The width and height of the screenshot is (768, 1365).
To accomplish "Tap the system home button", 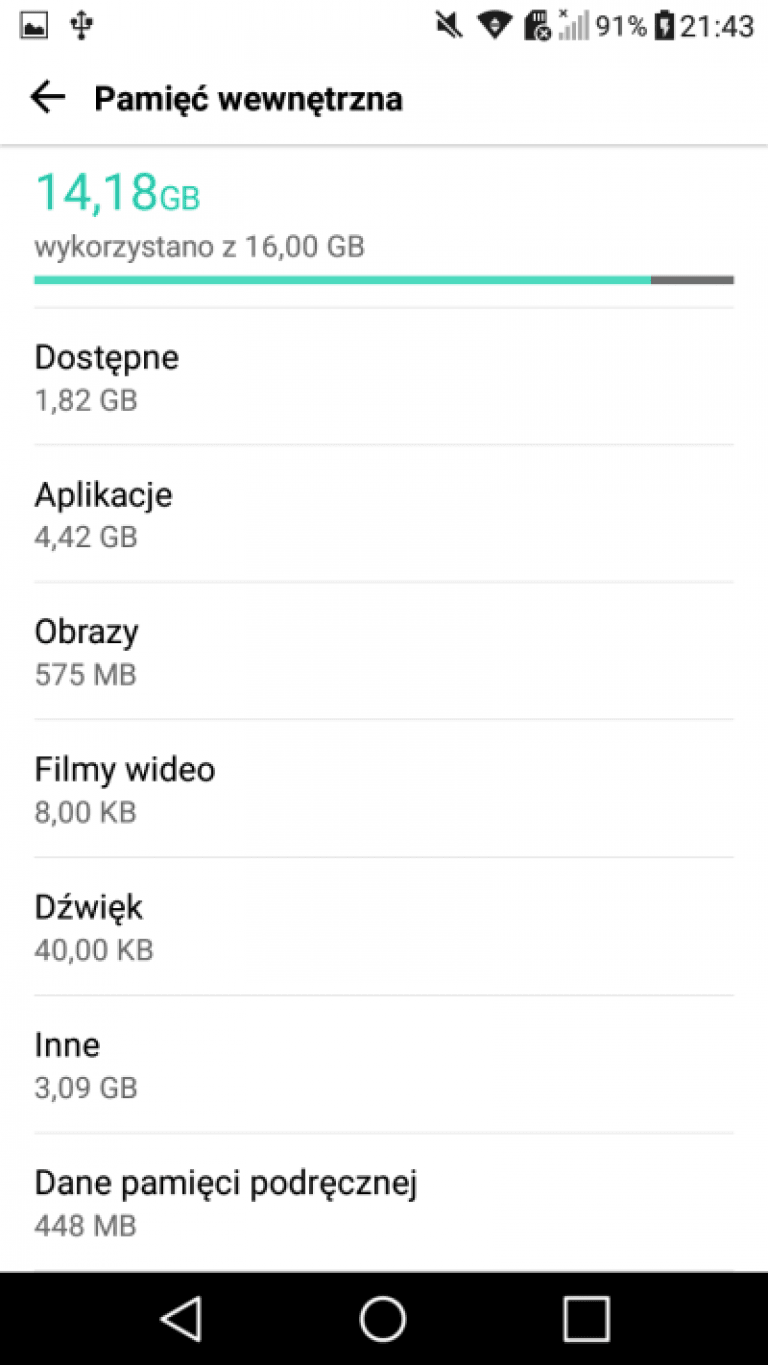I will point(383,1319).
